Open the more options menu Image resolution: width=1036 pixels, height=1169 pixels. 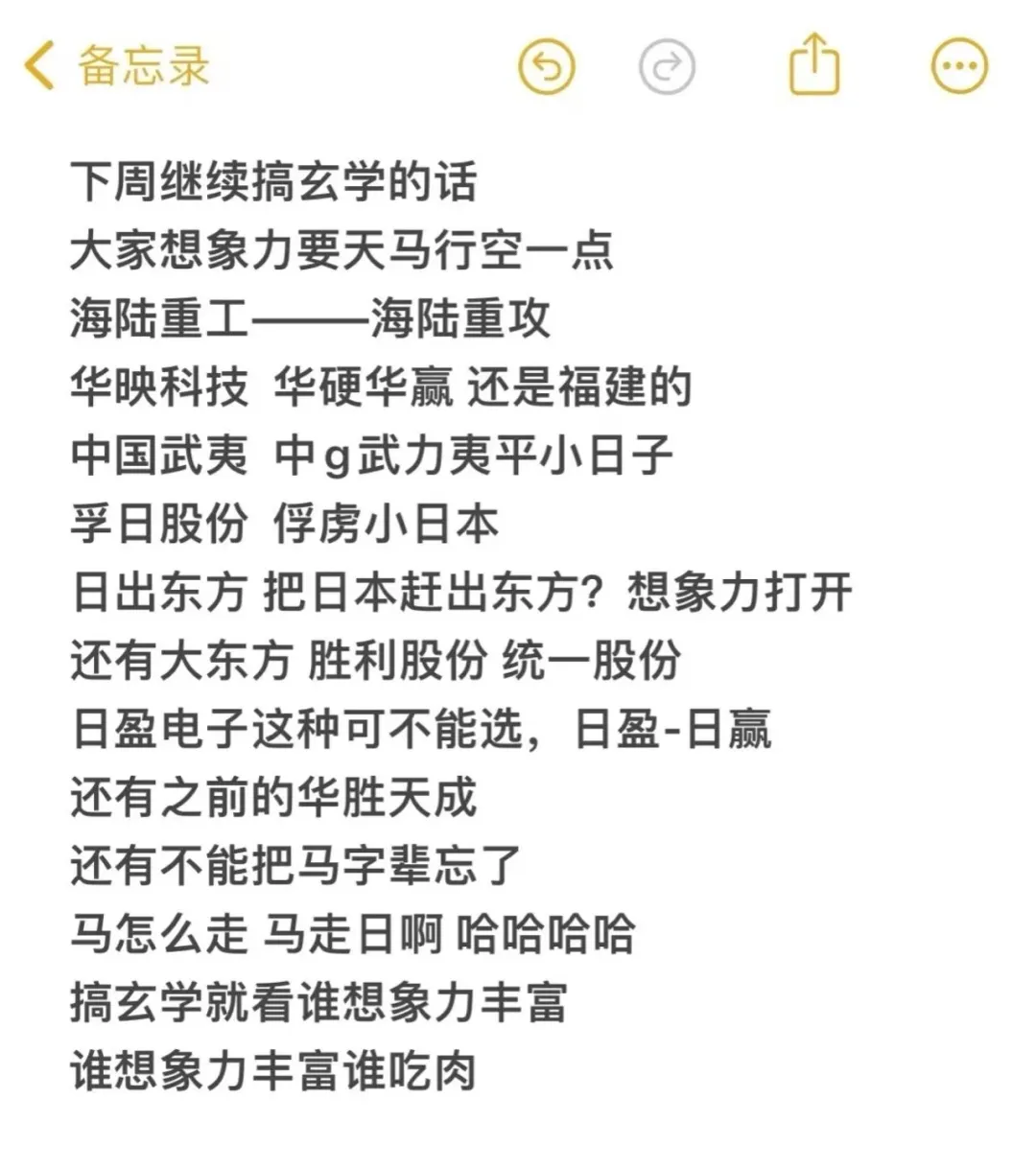[959, 66]
